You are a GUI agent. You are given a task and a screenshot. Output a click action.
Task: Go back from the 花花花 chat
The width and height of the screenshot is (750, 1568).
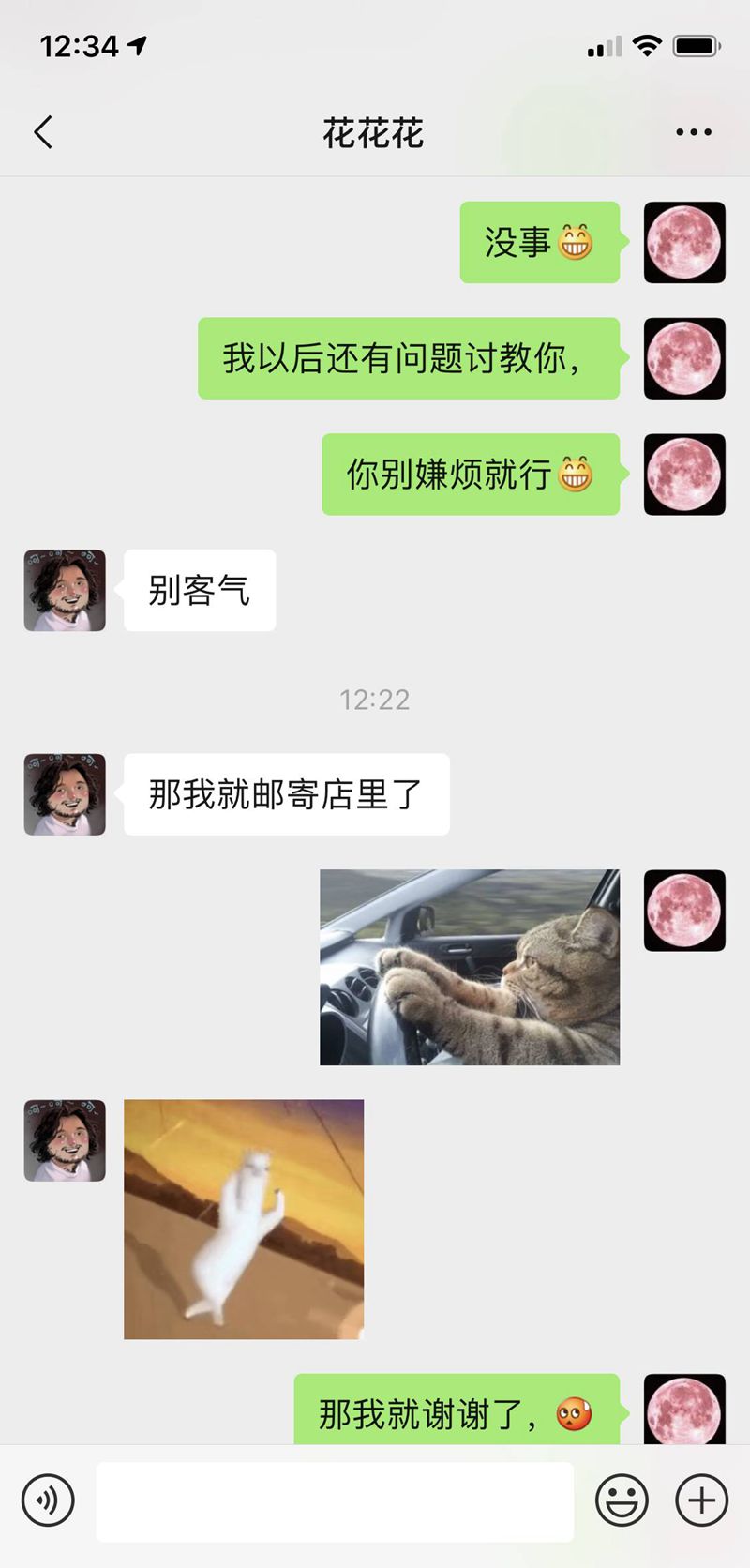(x=43, y=132)
